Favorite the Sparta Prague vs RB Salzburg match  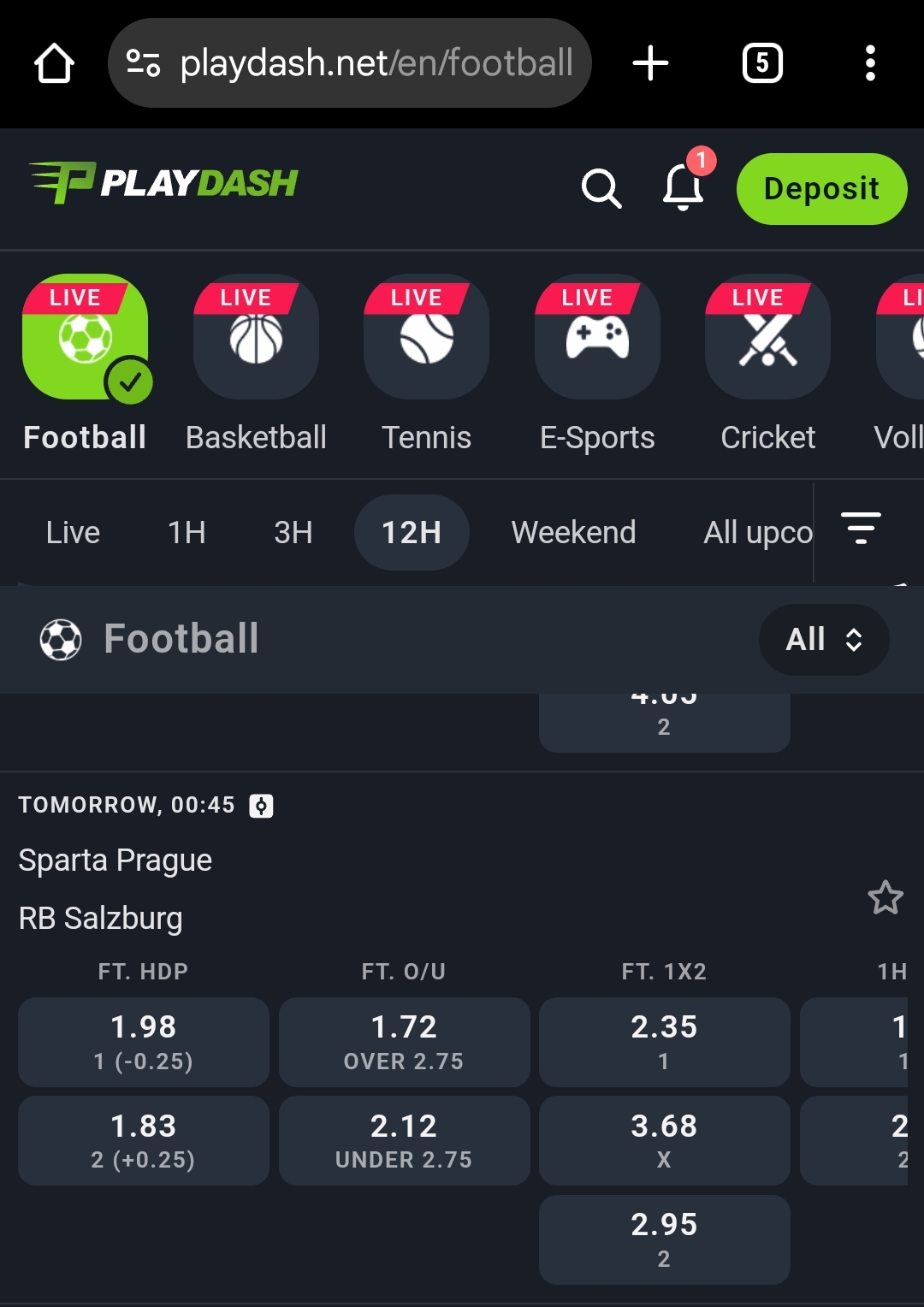pos(885,897)
